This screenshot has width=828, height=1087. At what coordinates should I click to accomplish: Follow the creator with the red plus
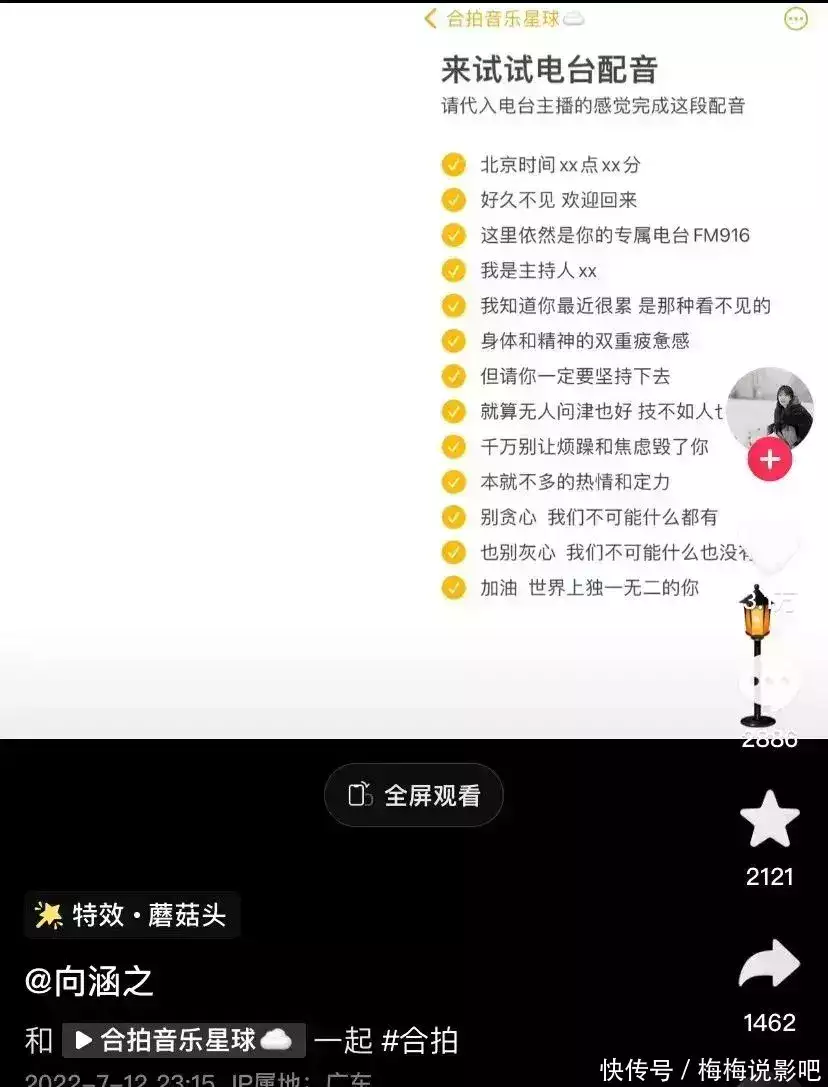(x=769, y=460)
